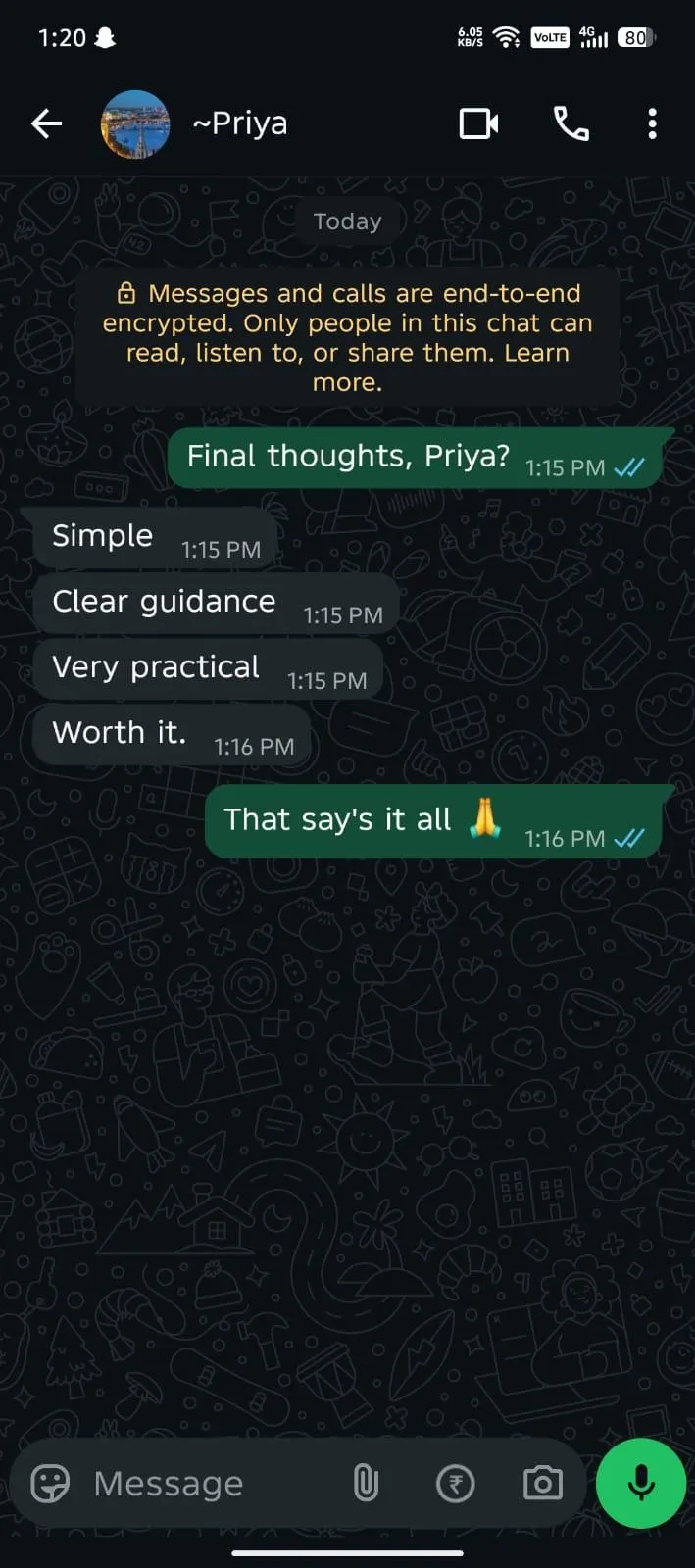Open the emoji and sticker picker
695x1568 pixels.
coord(50,1483)
